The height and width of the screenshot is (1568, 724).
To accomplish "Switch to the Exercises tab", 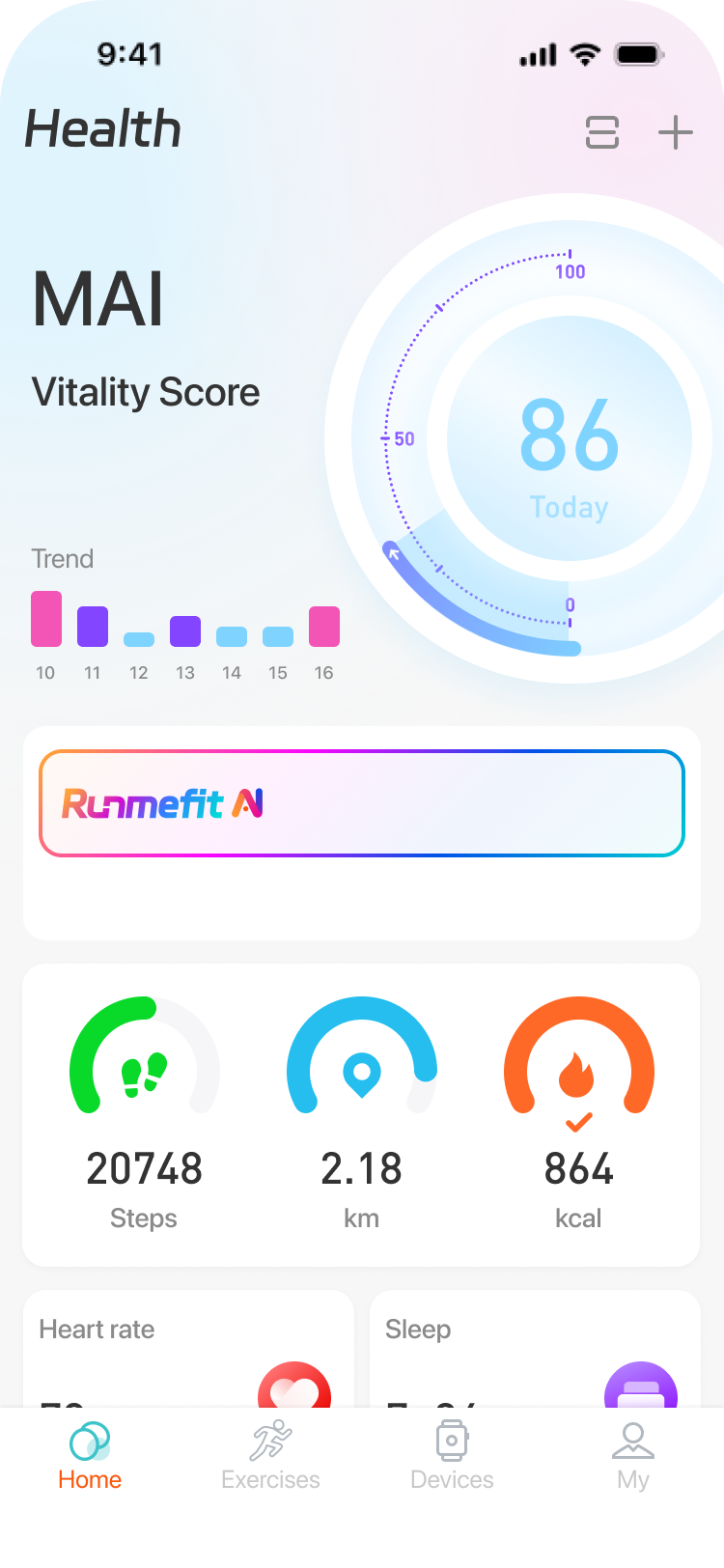I will pyautogui.click(x=270, y=1456).
